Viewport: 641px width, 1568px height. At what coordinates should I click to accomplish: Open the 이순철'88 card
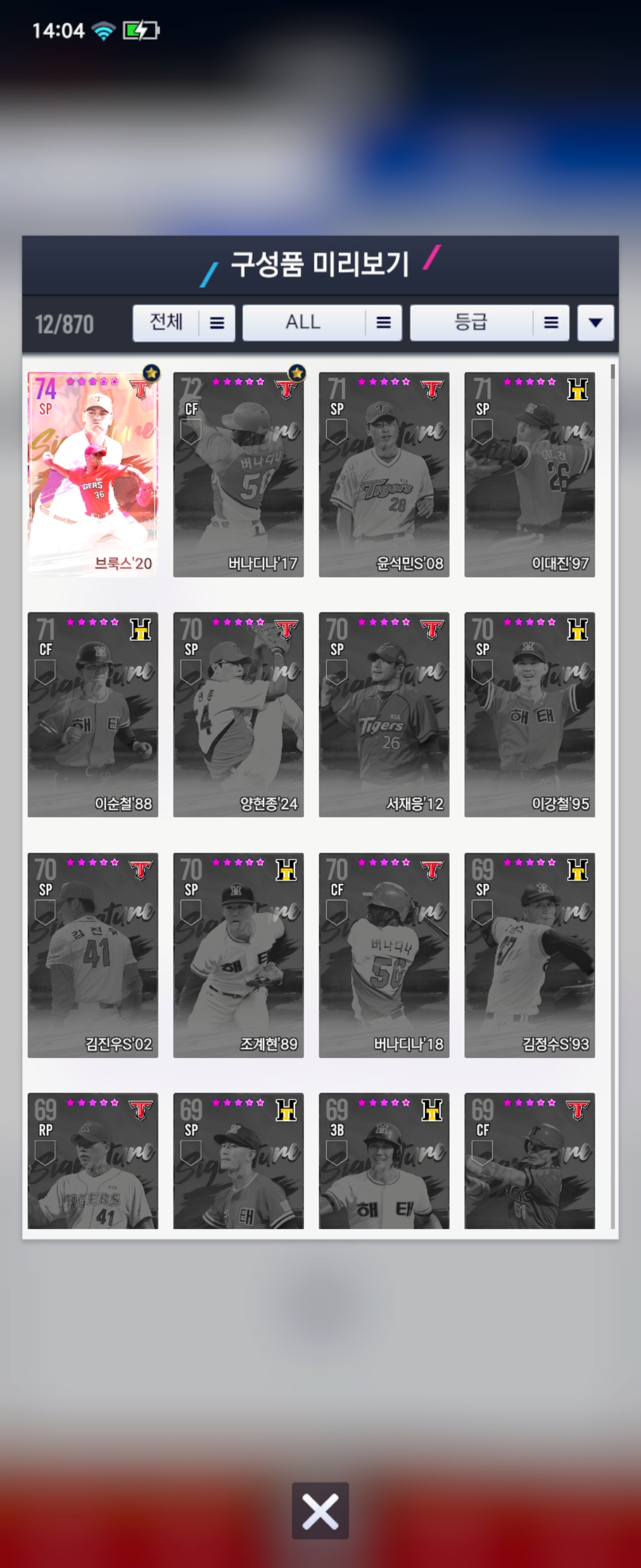click(93, 715)
